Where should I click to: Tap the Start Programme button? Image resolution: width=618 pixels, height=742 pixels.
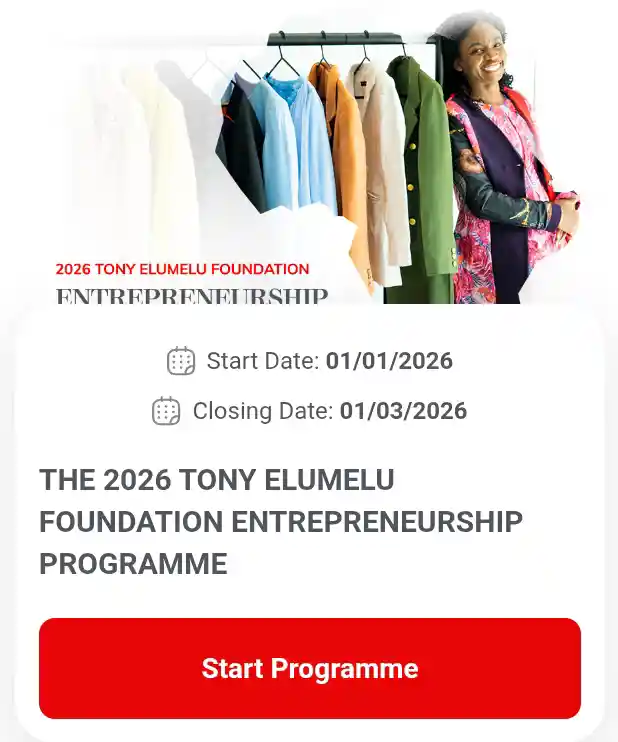click(x=310, y=668)
